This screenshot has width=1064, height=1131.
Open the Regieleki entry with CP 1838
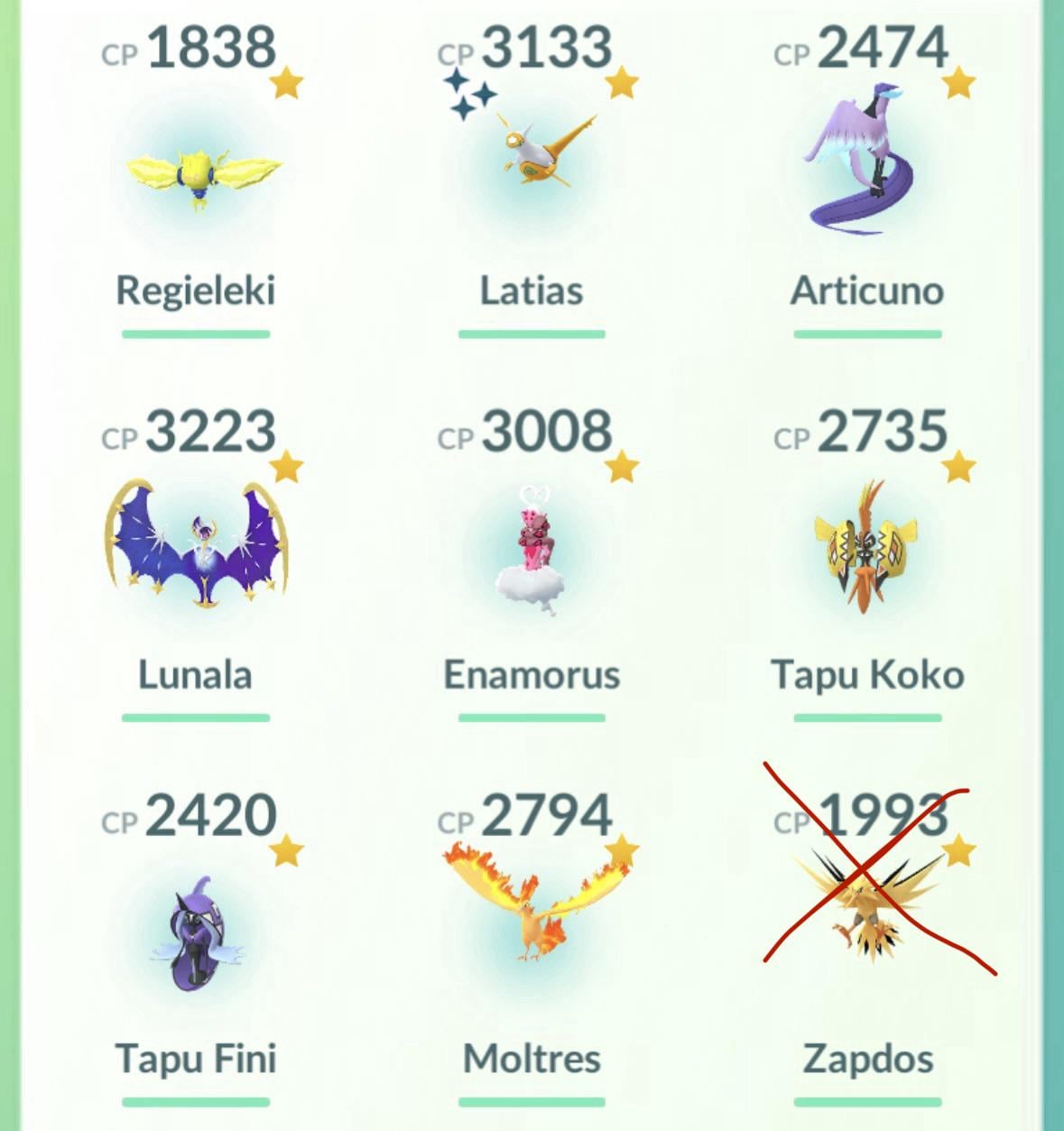point(196,172)
